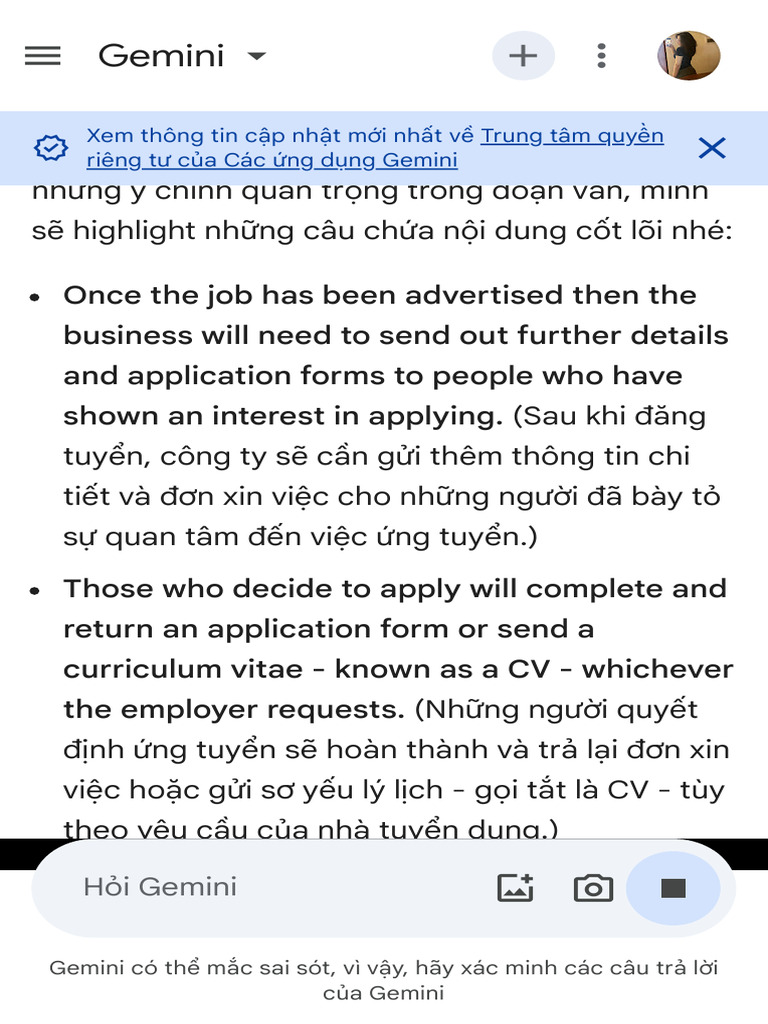The height and width of the screenshot is (1024, 768).
Task: Open the camera to take a photo
Action: [x=593, y=887]
